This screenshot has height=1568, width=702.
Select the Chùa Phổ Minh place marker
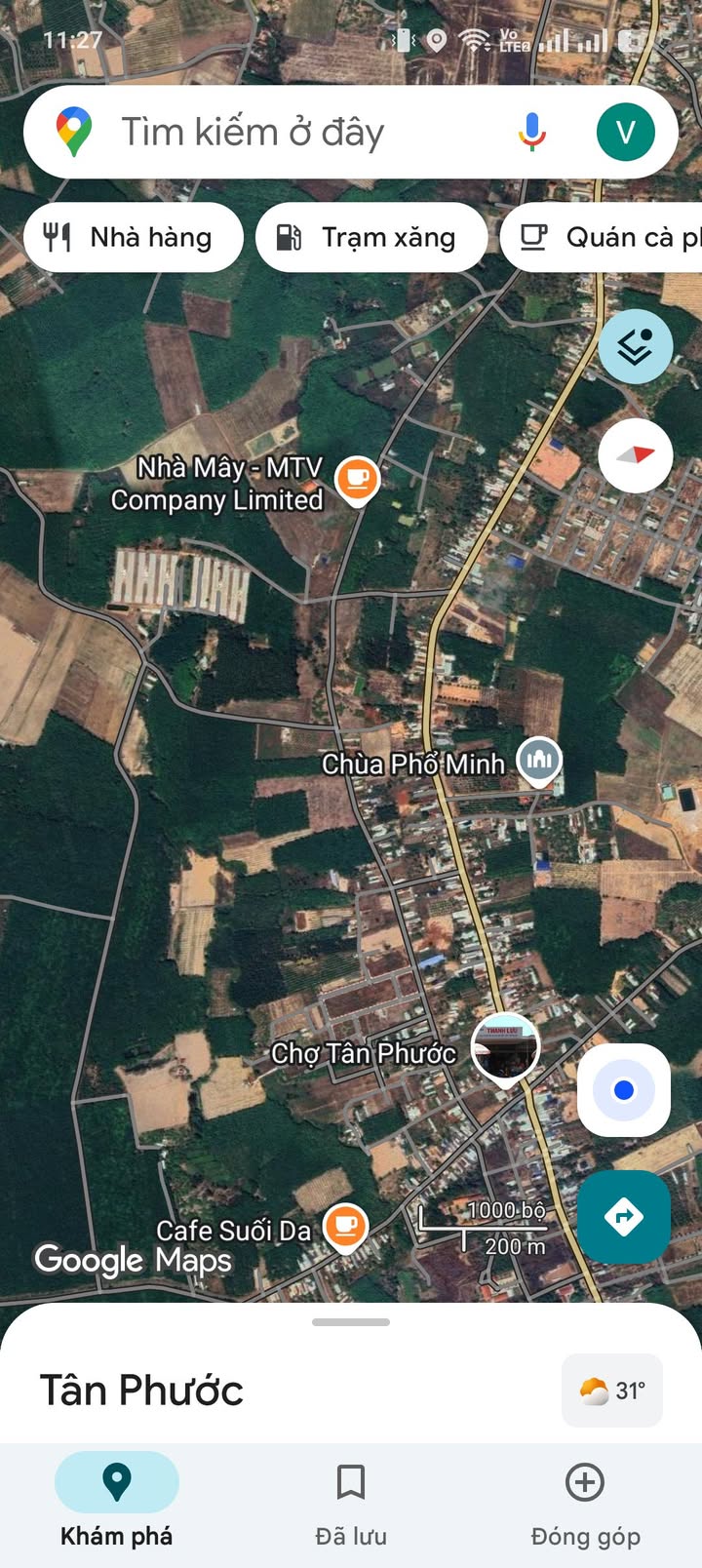tap(539, 760)
